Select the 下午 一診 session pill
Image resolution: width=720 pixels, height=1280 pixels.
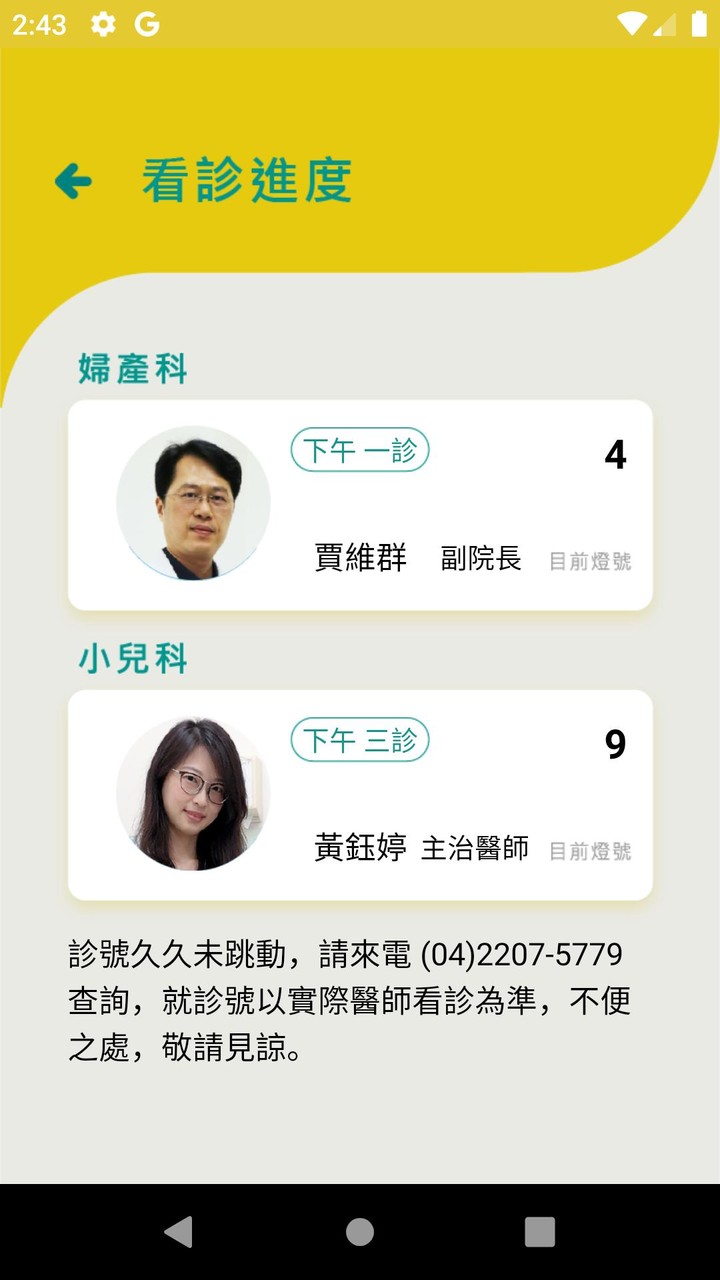pos(359,450)
